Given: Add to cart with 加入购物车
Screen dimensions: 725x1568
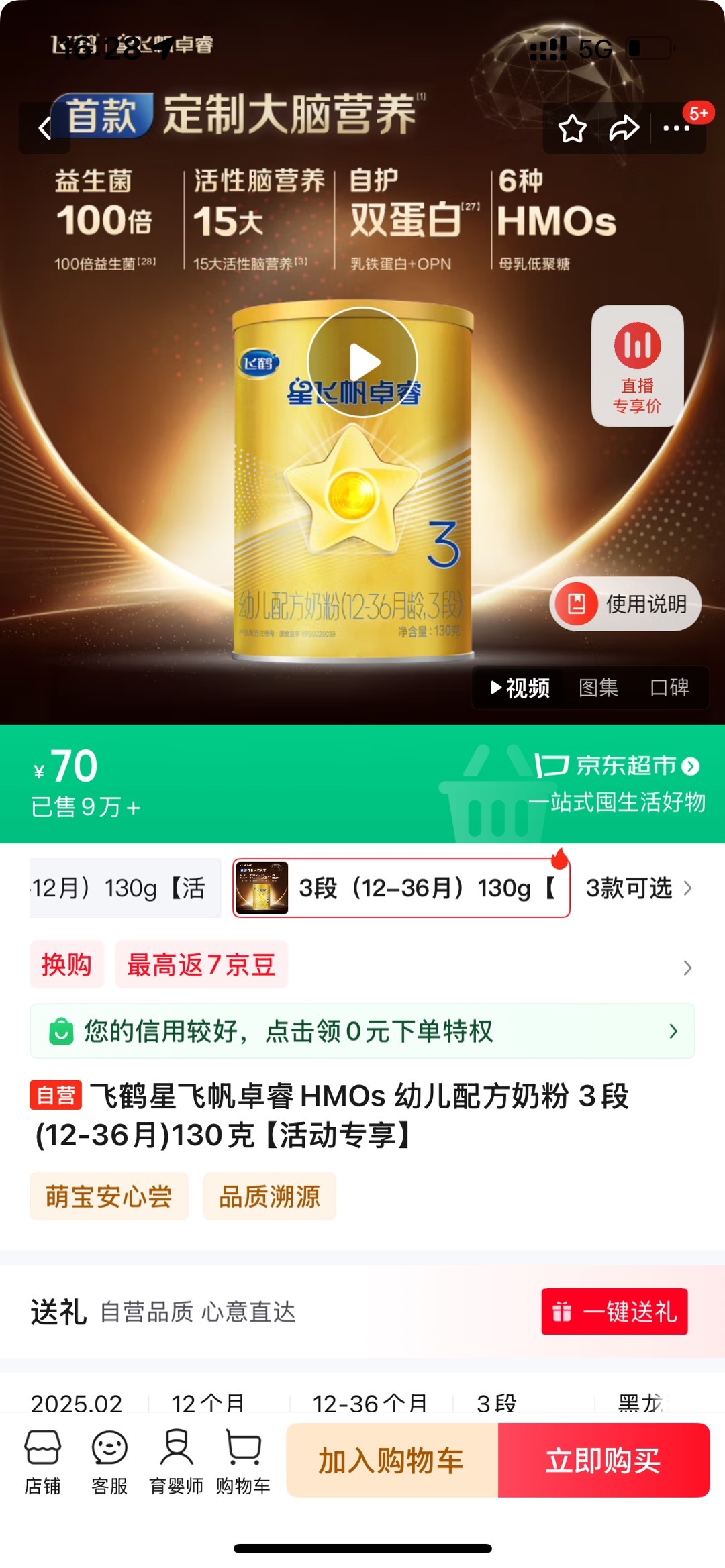Looking at the screenshot, I should point(392,1460).
